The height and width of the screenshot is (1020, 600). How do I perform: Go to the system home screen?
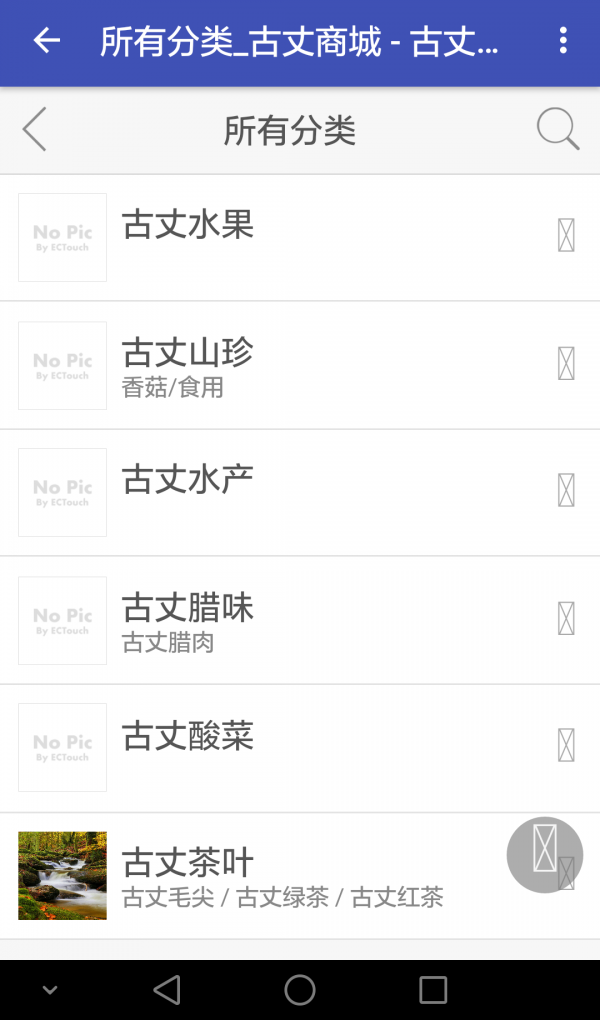click(300, 990)
